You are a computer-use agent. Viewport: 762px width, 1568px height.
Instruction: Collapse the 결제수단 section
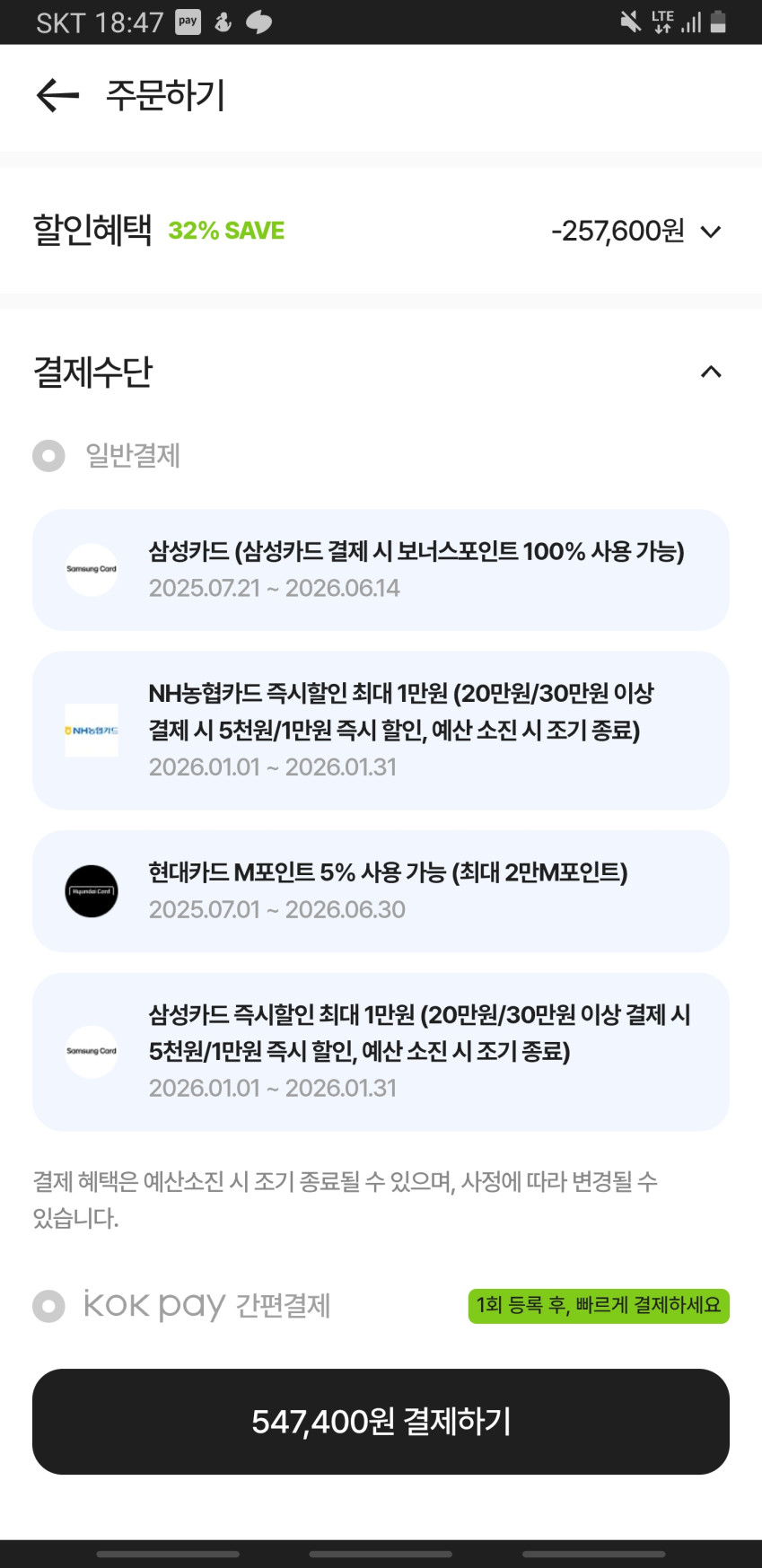(710, 372)
